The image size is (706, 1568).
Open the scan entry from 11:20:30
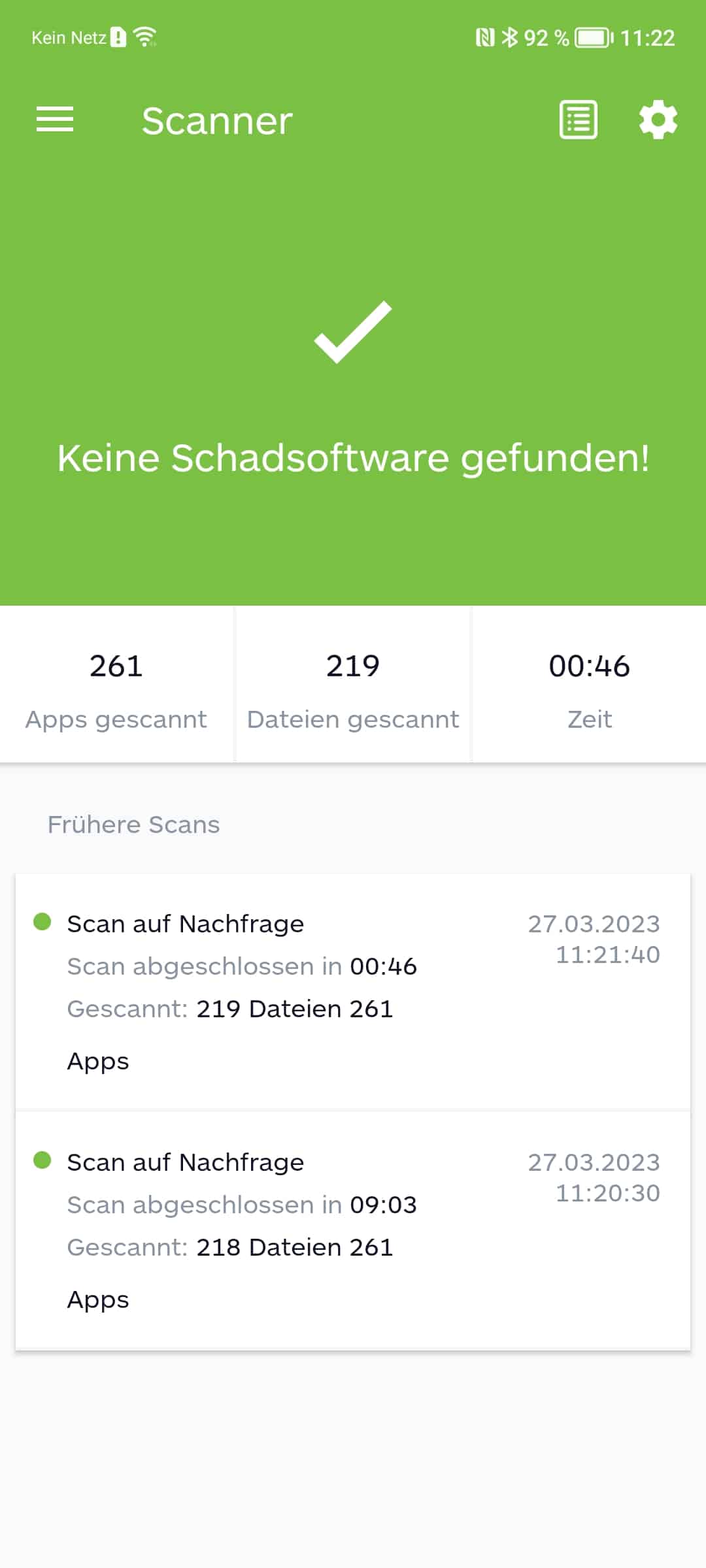(x=353, y=1231)
